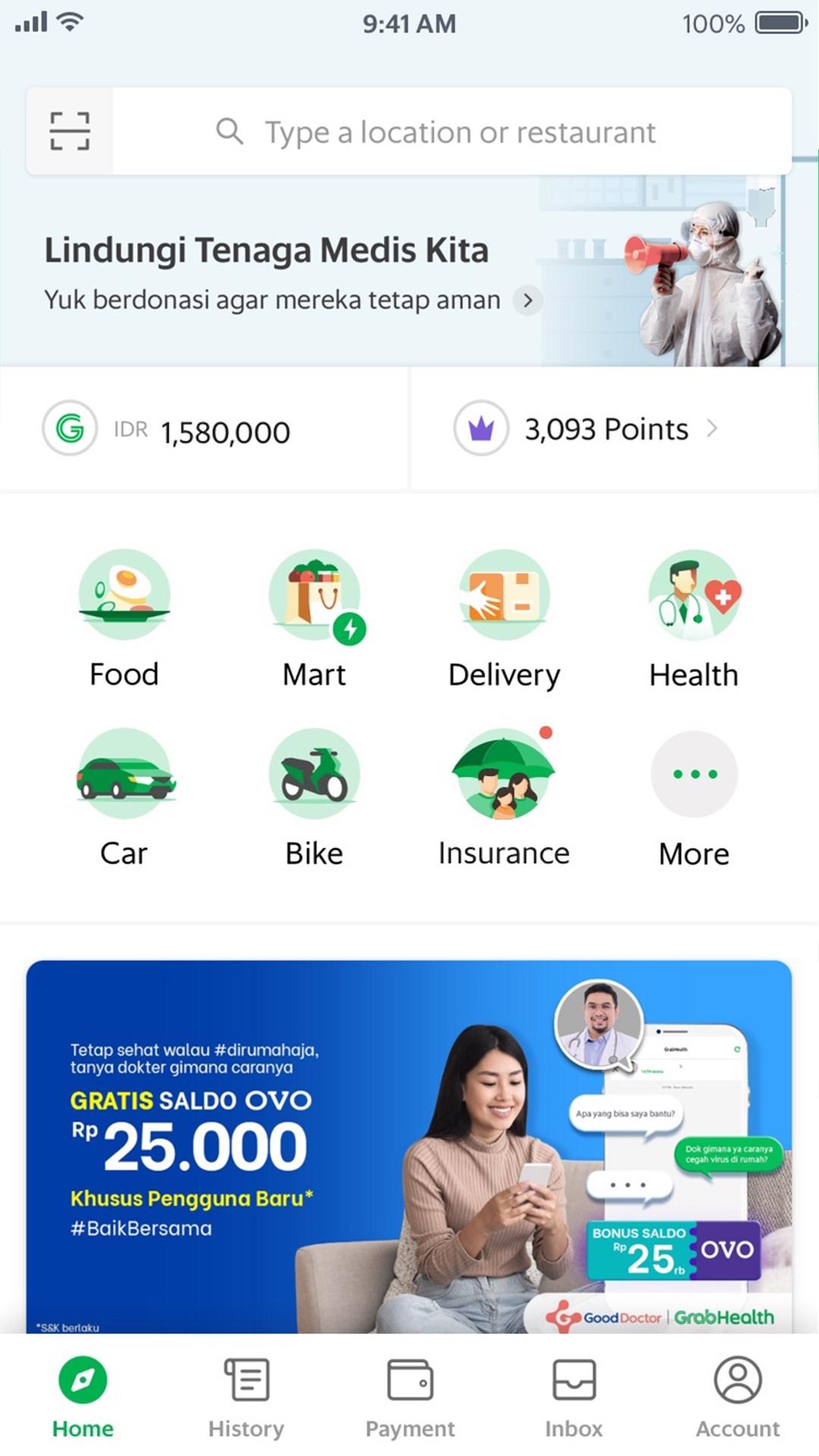Open the Lindungi Tenaga Medis Kita donation banner

tap(409, 271)
